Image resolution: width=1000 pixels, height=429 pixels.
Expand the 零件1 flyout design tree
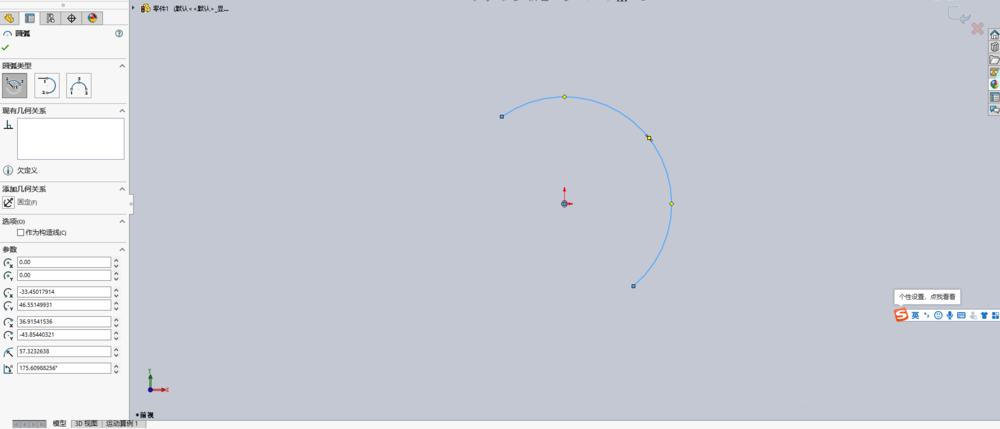(x=133, y=8)
